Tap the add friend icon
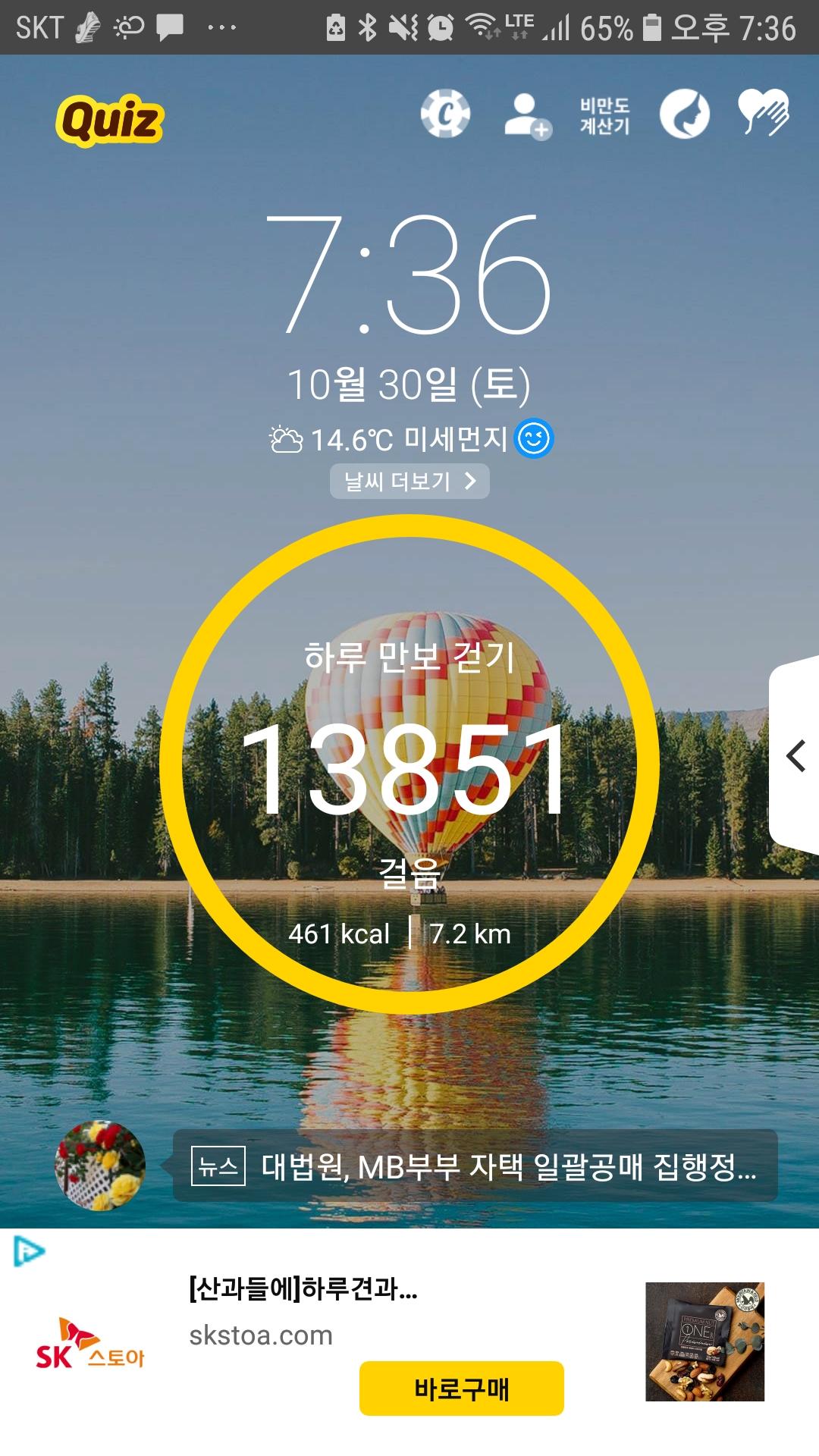The width and height of the screenshot is (819, 1456). [526, 115]
